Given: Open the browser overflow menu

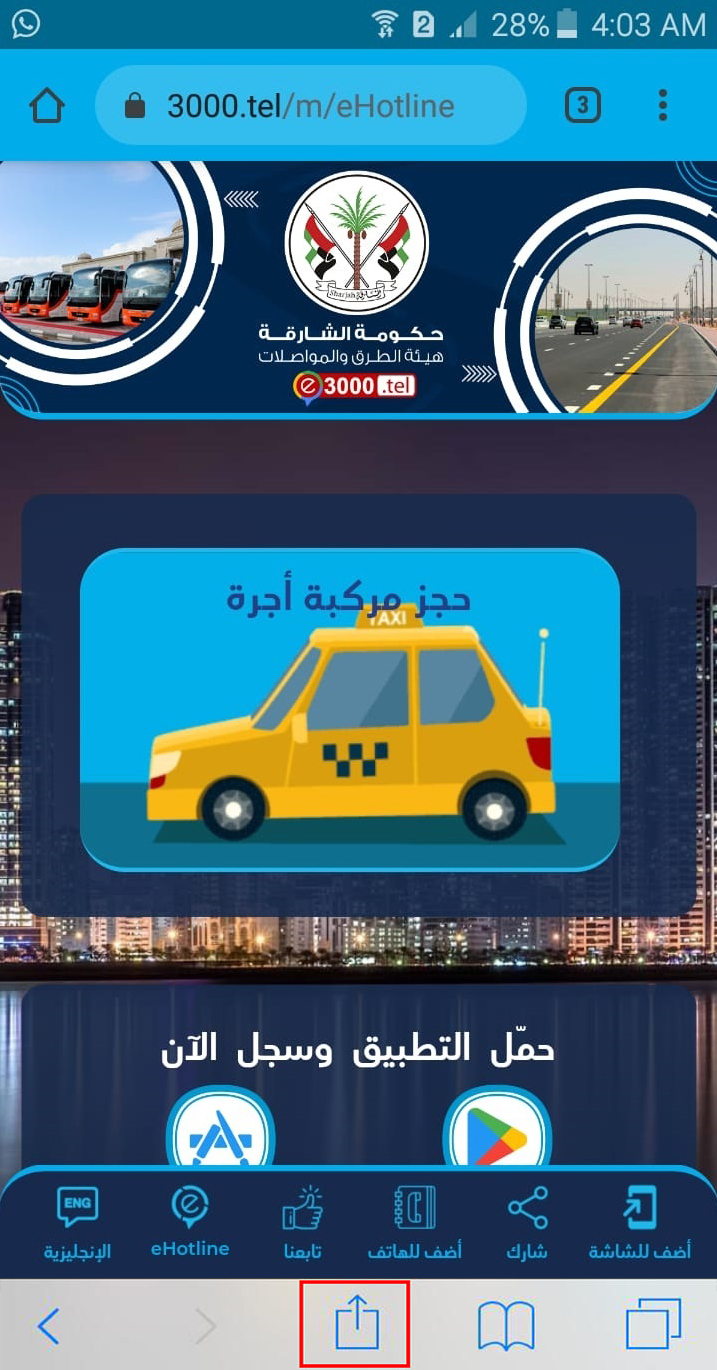Looking at the screenshot, I should click(662, 106).
